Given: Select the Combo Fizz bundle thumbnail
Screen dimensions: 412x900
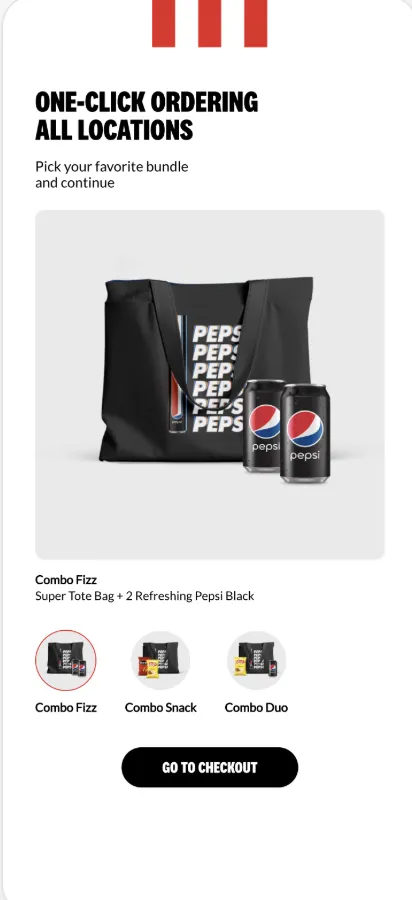Looking at the screenshot, I should tap(66, 660).
